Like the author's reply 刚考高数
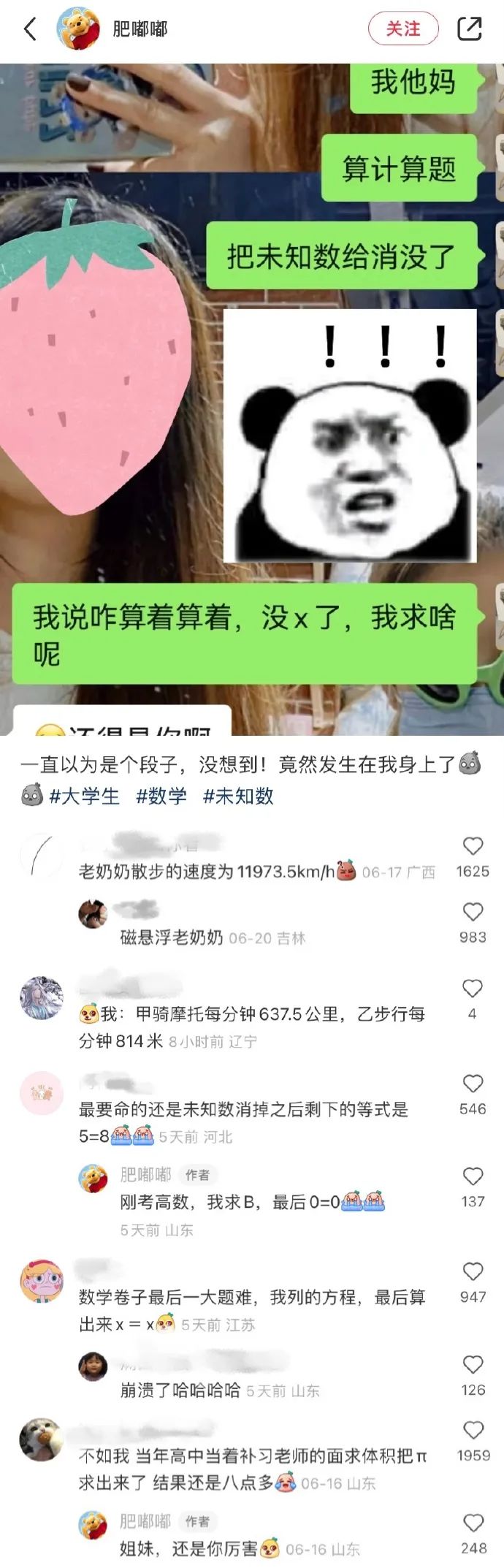504x1568 pixels. click(473, 1176)
